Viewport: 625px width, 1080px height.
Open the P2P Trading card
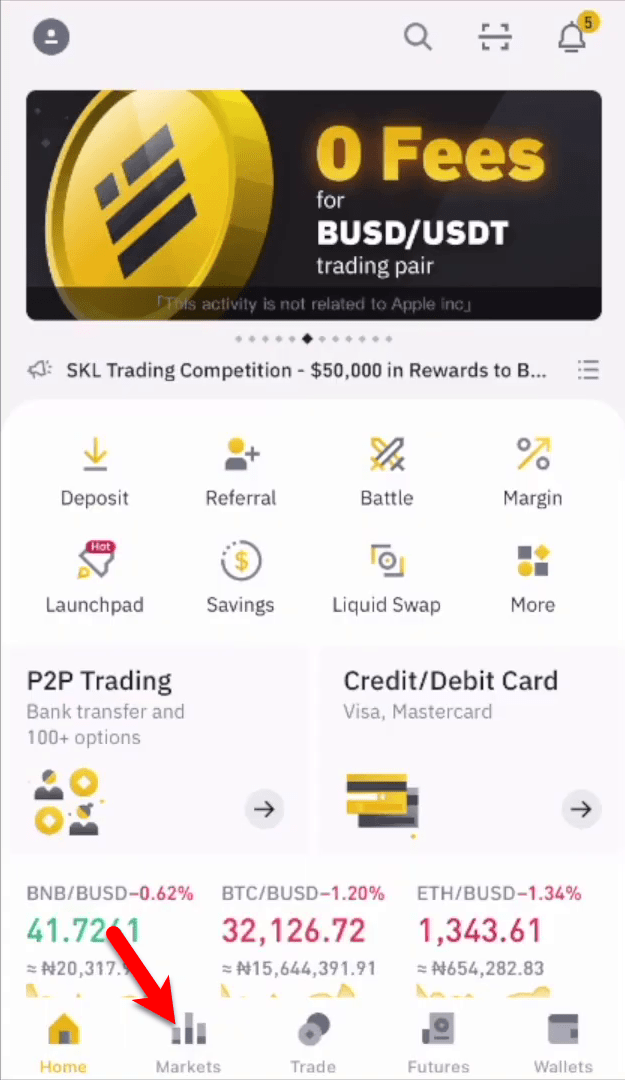coord(158,749)
